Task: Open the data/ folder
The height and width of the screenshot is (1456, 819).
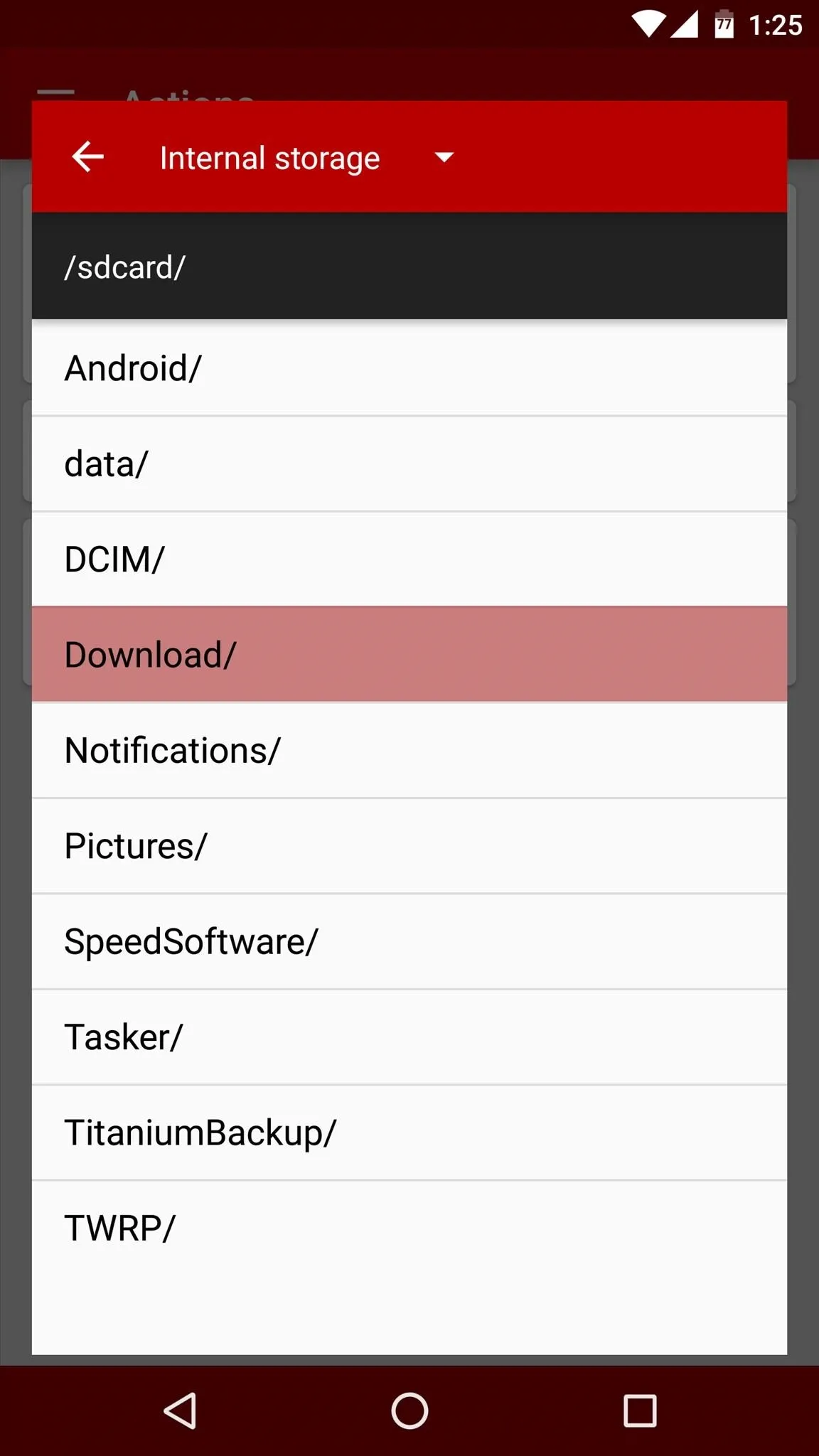Action: pos(409,464)
